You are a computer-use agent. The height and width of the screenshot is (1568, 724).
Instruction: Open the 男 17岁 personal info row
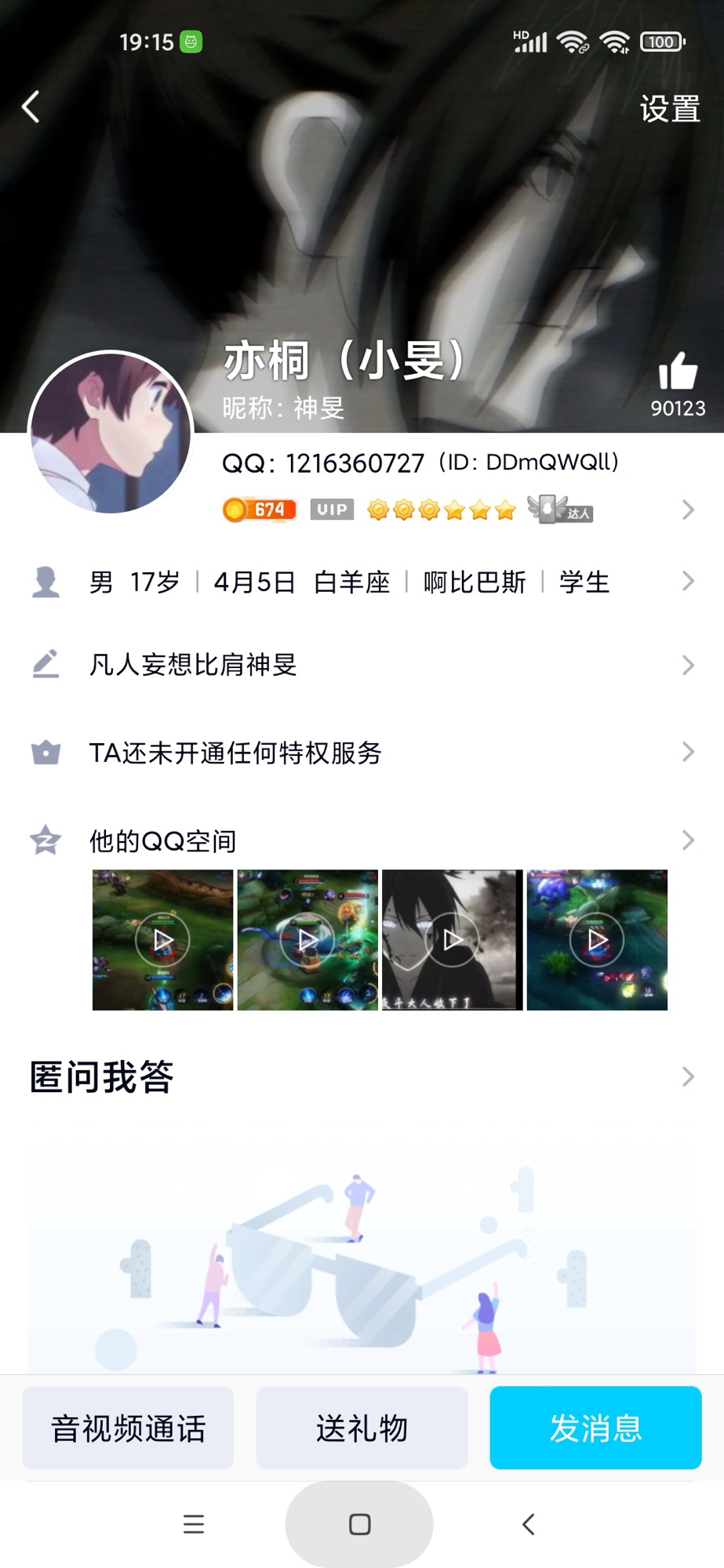point(362,582)
